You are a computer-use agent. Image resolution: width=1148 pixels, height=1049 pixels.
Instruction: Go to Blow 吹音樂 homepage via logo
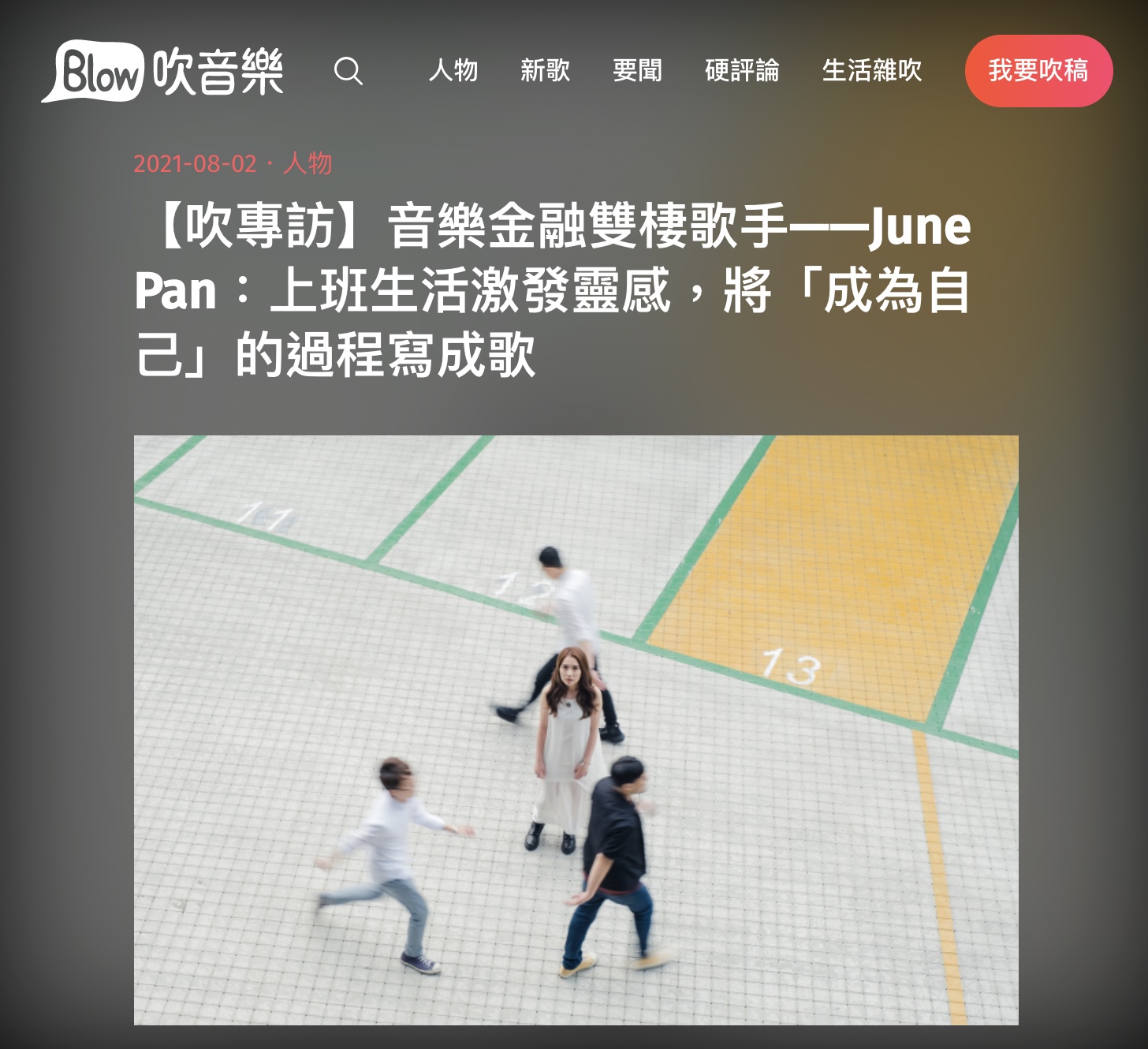pos(162,71)
